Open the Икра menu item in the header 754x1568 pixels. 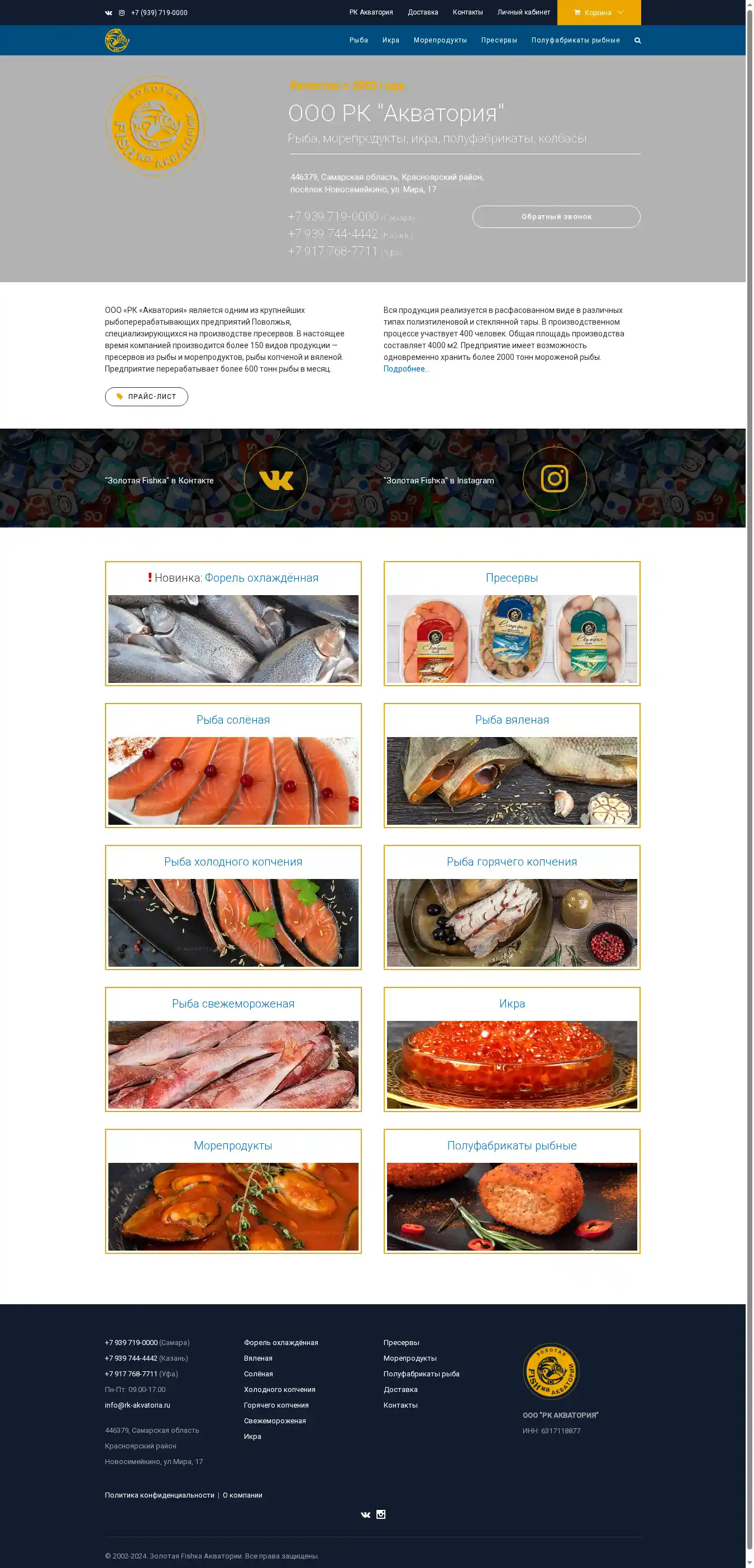tap(391, 40)
